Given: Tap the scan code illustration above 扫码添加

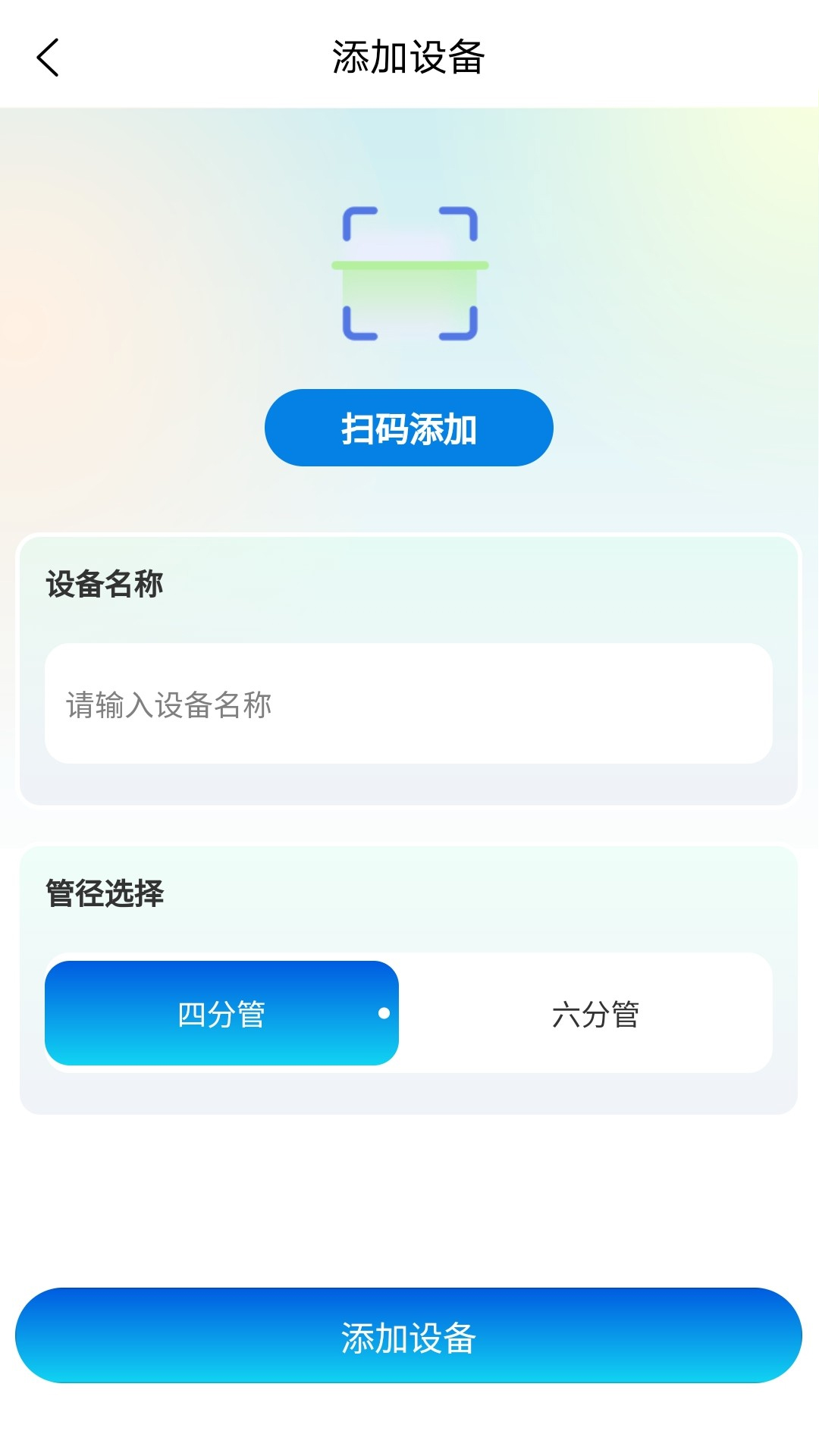Looking at the screenshot, I should click(x=409, y=273).
